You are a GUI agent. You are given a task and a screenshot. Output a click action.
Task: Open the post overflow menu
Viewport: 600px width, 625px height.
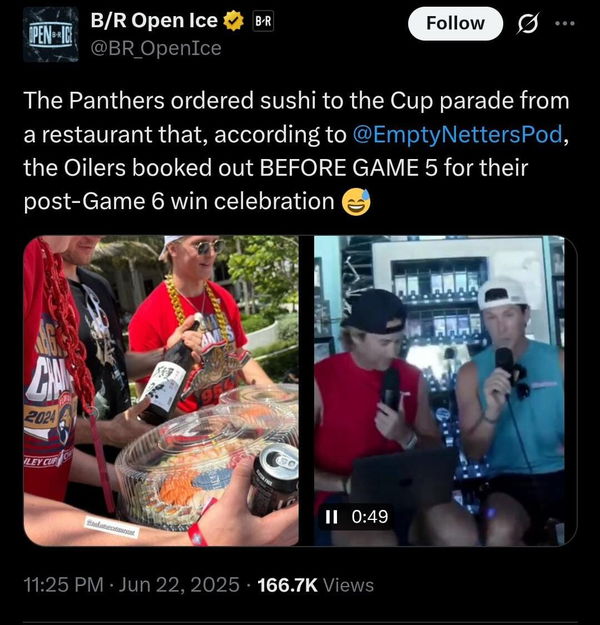coord(565,23)
